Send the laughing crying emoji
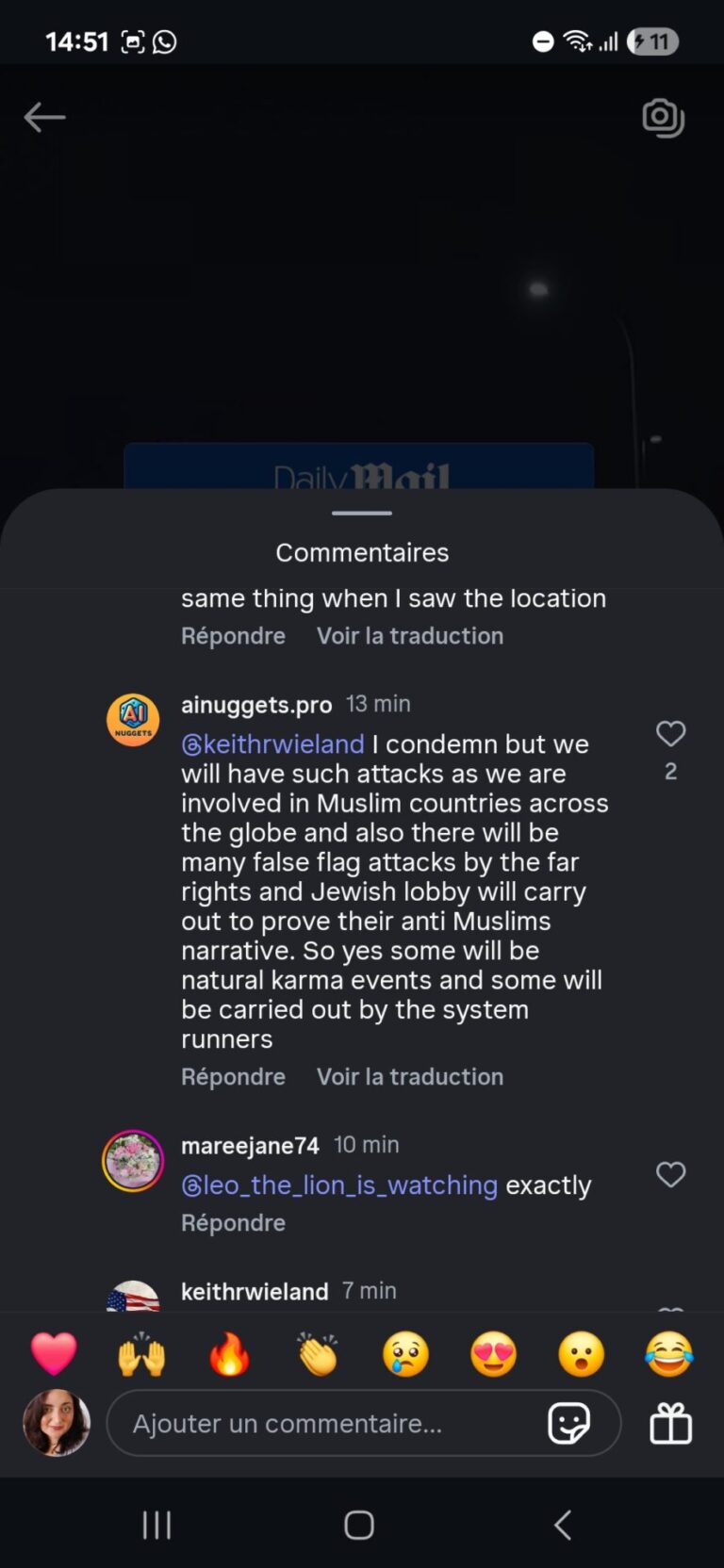Screen dimensions: 724x1568 pos(669,1355)
